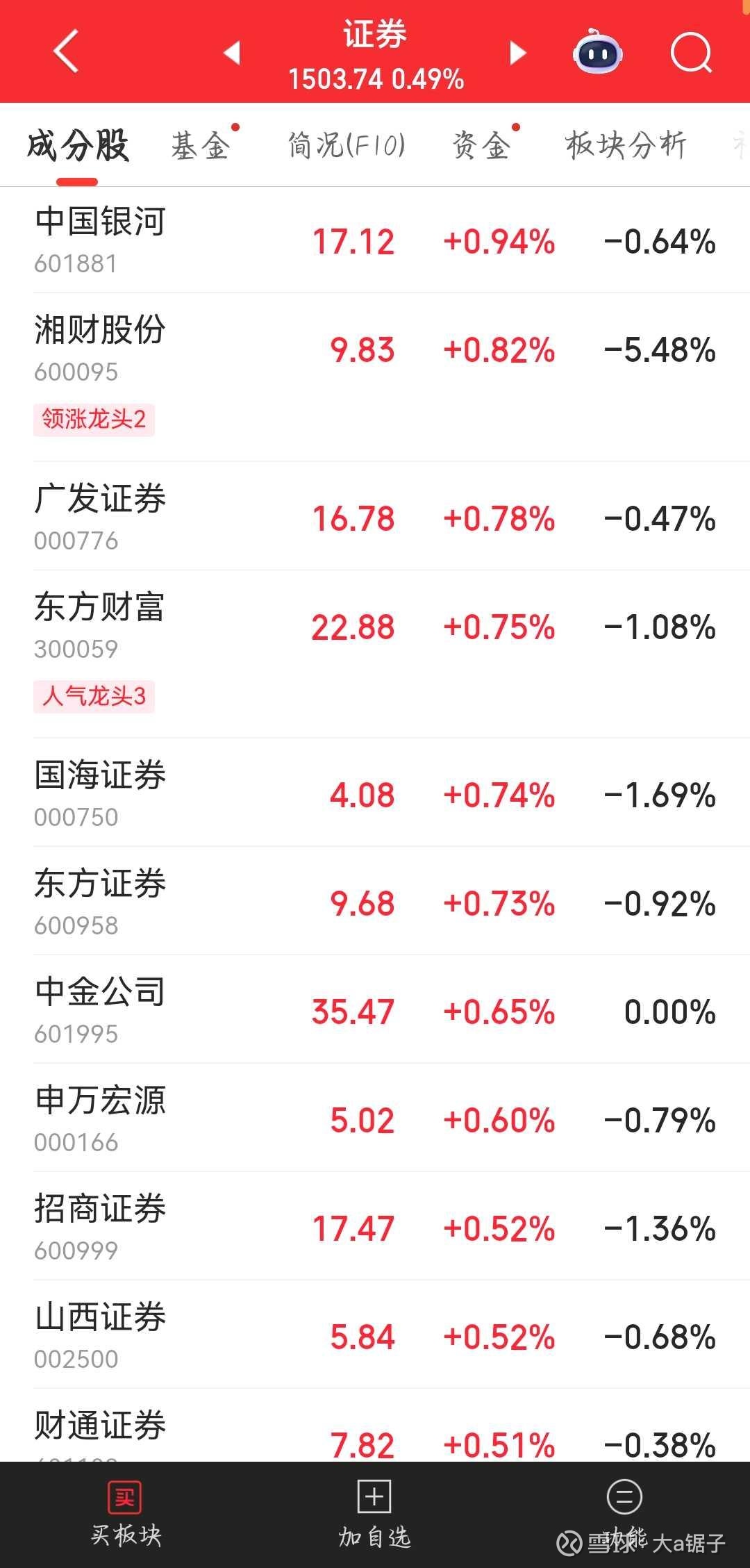Open the robot assistant icon
The width and height of the screenshot is (750, 1568).
click(597, 51)
